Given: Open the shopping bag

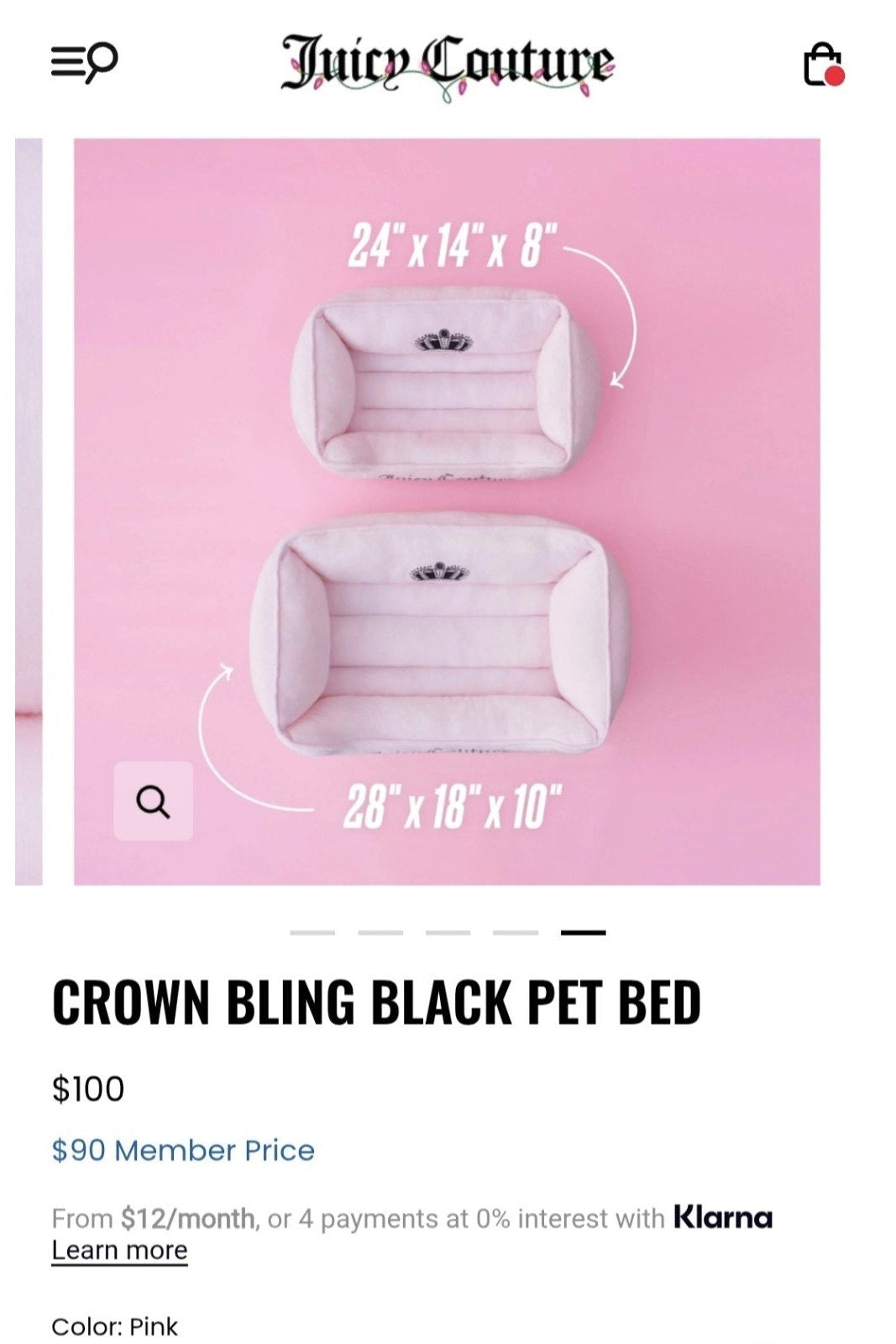Looking at the screenshot, I should click(x=823, y=65).
